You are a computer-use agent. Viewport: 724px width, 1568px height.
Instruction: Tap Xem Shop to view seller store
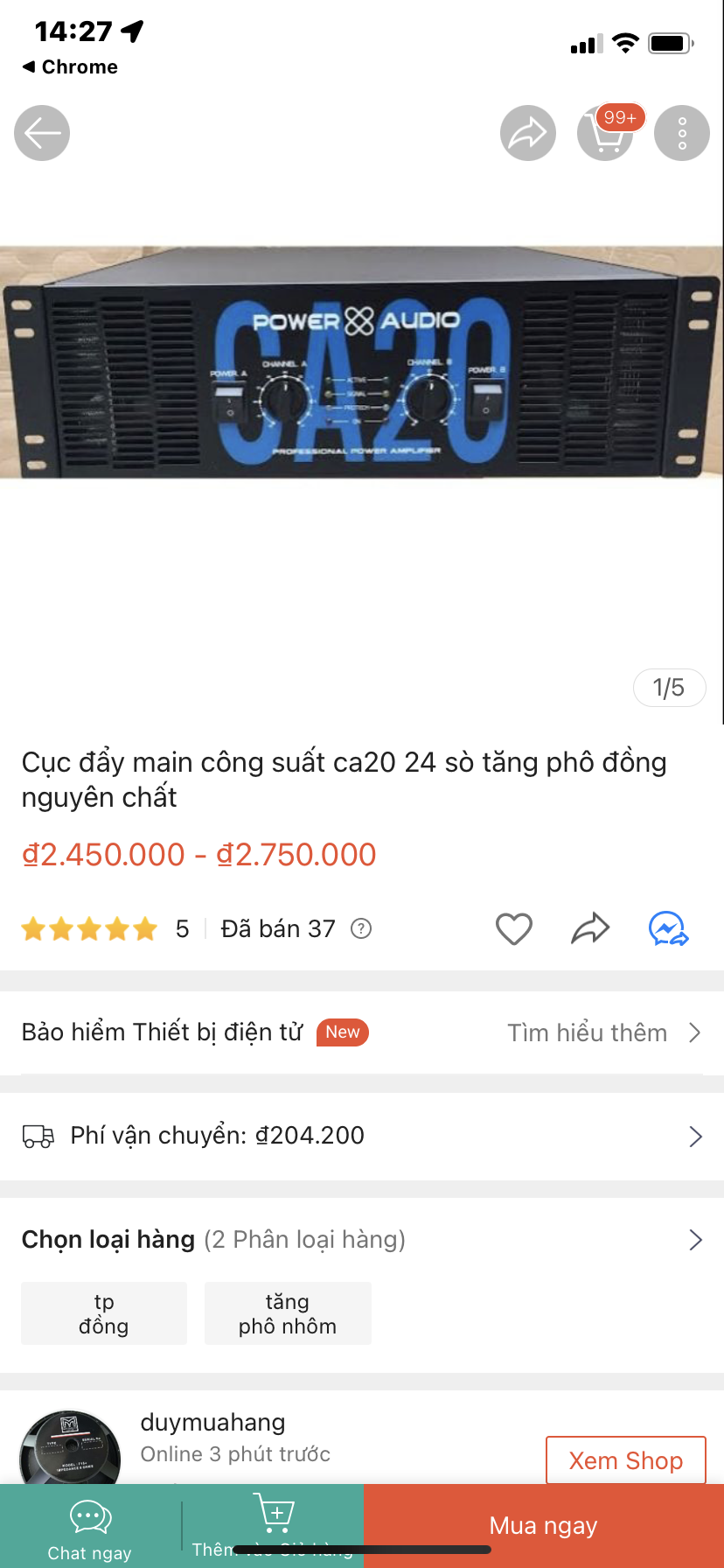(625, 1460)
